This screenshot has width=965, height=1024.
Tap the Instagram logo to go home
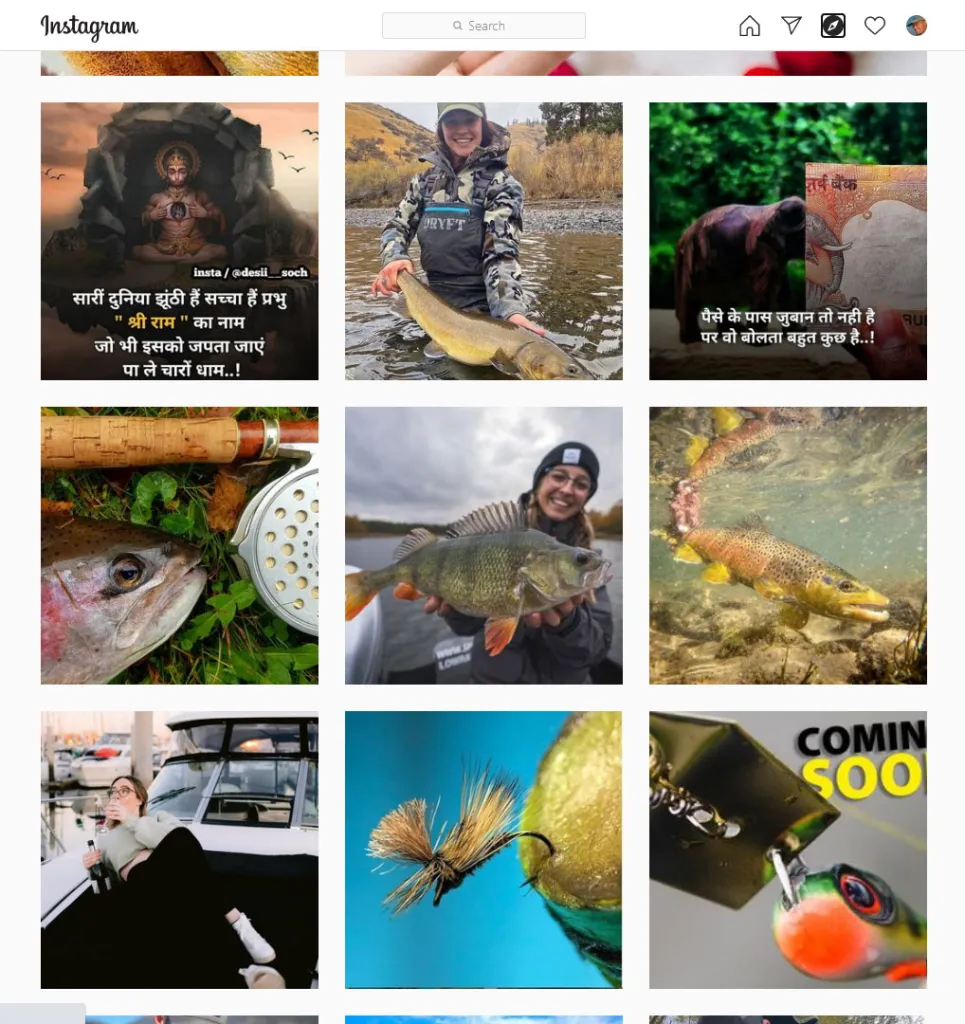(x=89, y=27)
